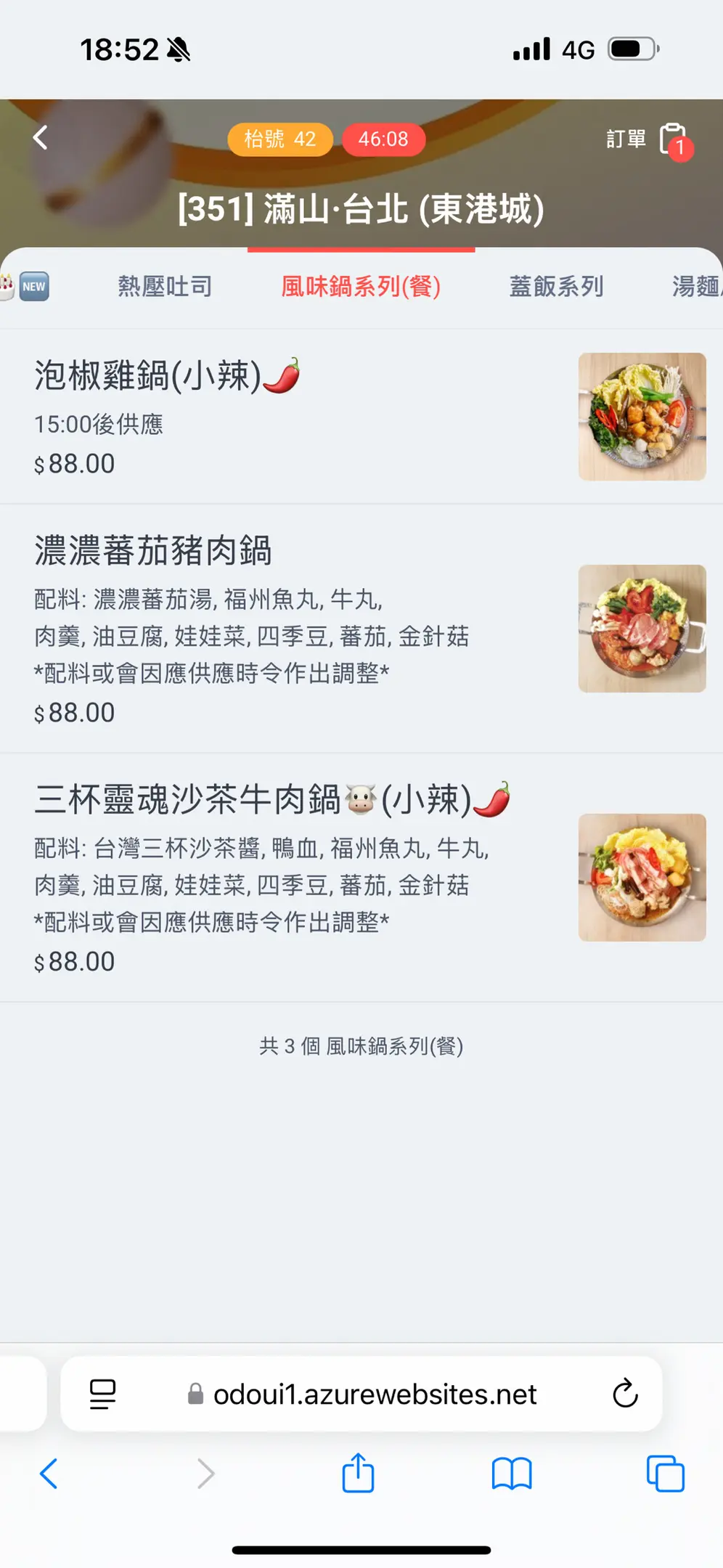Show all open Safari tabs
This screenshot has width=723, height=1568.
tap(665, 1474)
